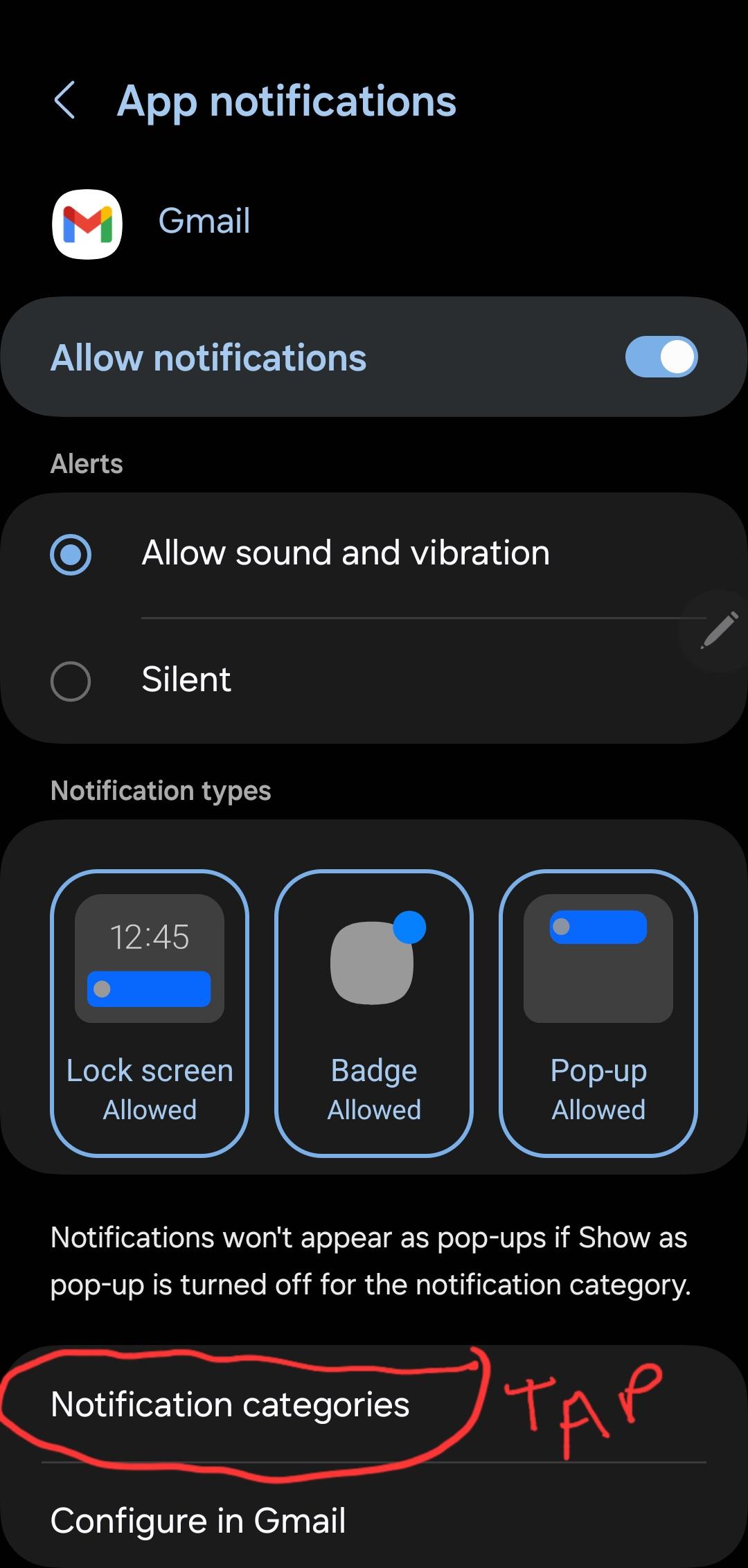Open Notification categories
Image resolution: width=748 pixels, height=1568 pixels.
[230, 1405]
